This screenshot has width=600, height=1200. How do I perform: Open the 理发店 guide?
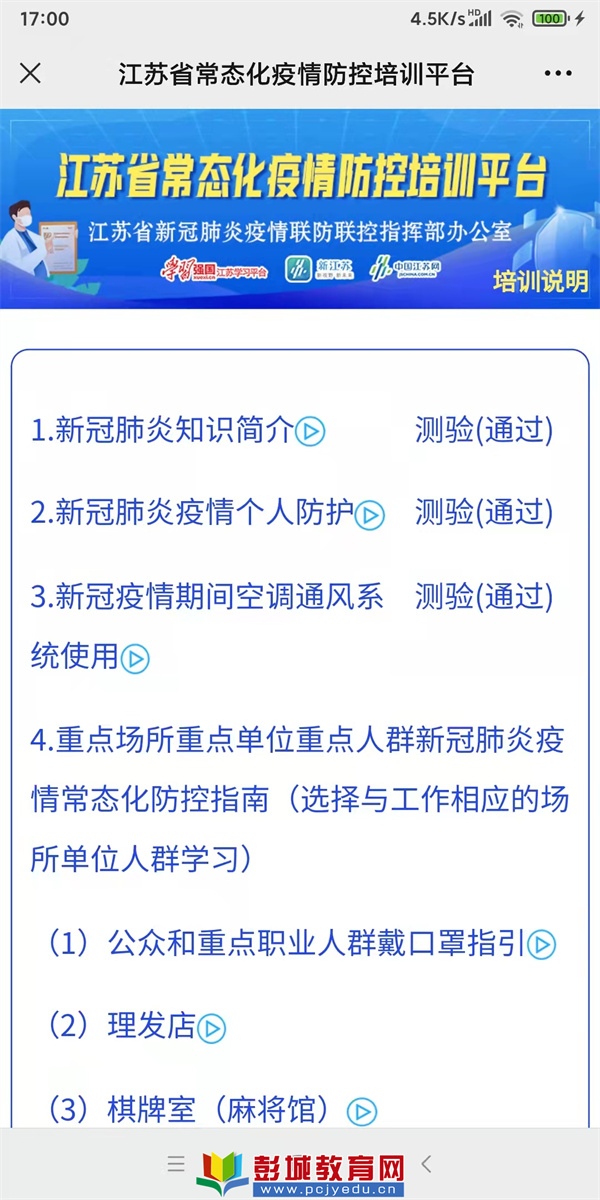point(152,1026)
